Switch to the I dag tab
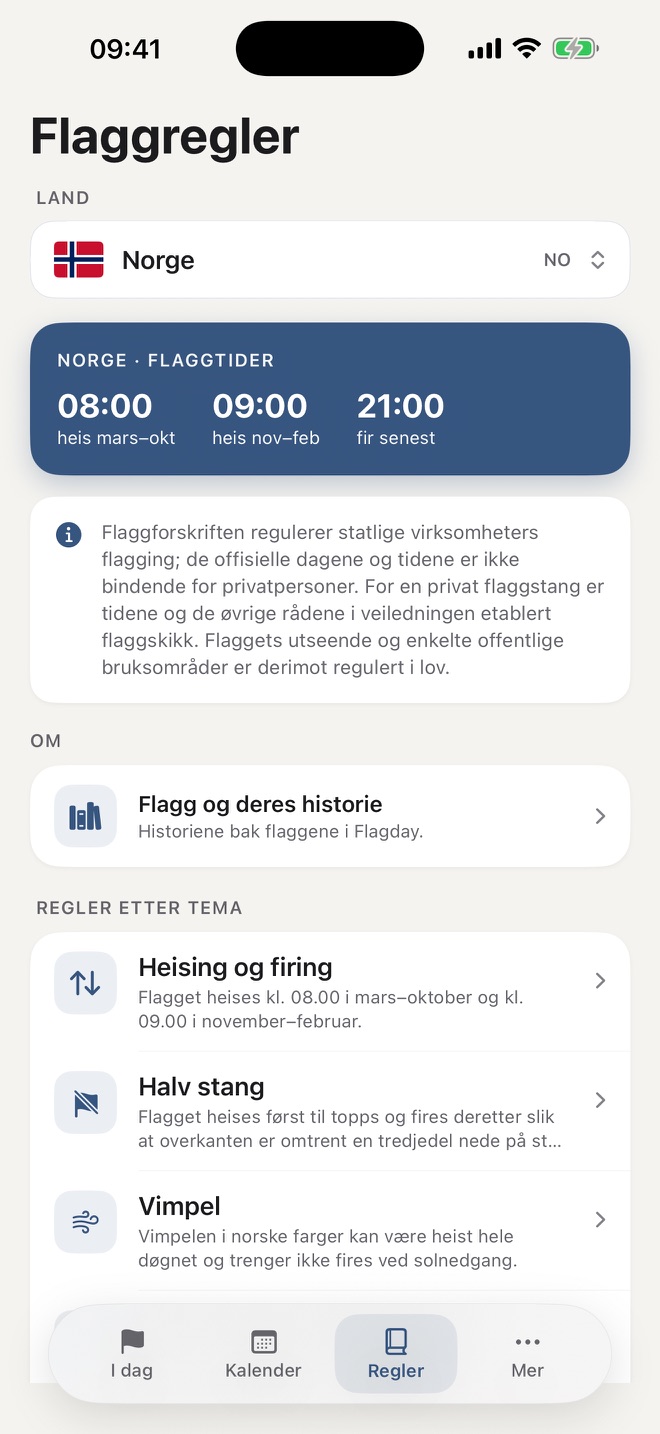The width and height of the screenshot is (660, 1434). [x=132, y=1354]
